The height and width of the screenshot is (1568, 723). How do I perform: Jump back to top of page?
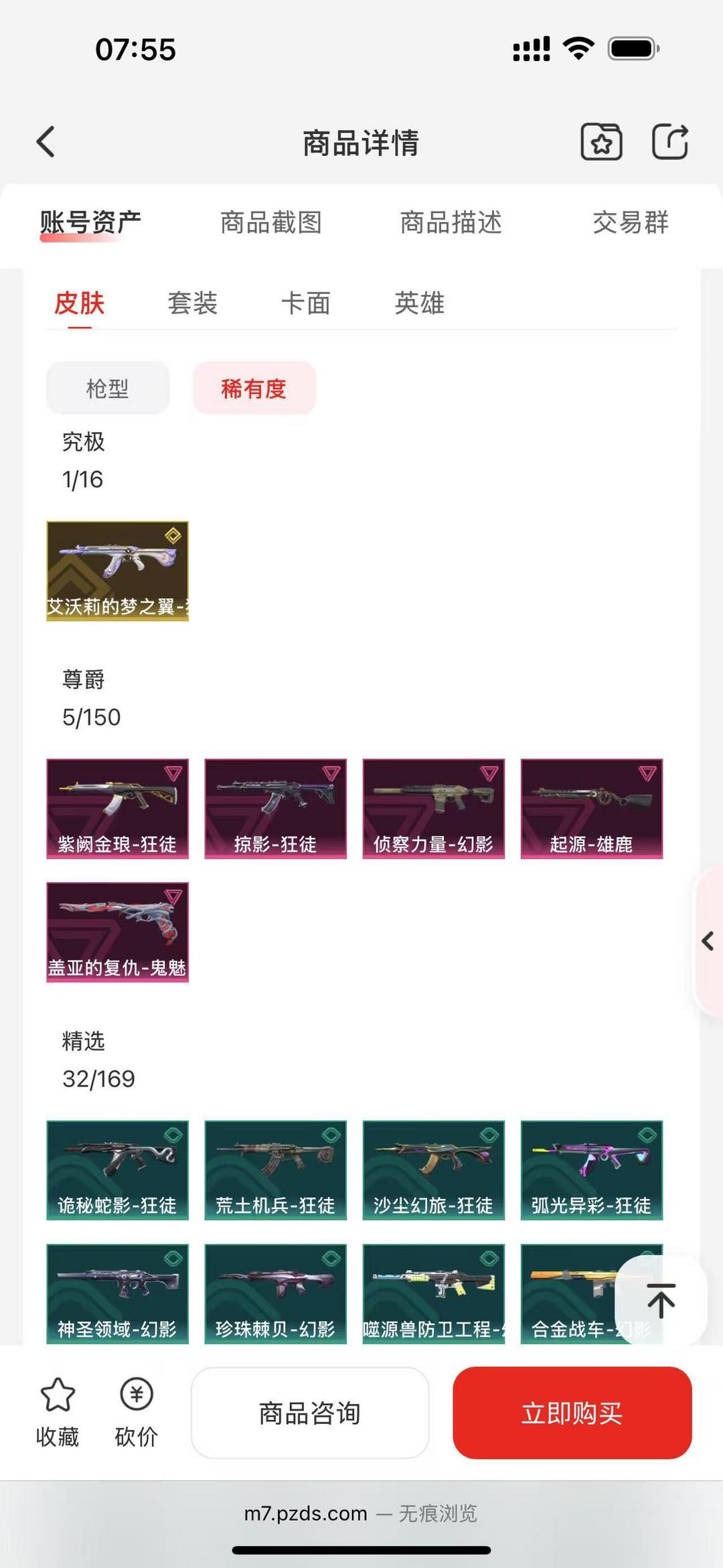coord(661,1301)
